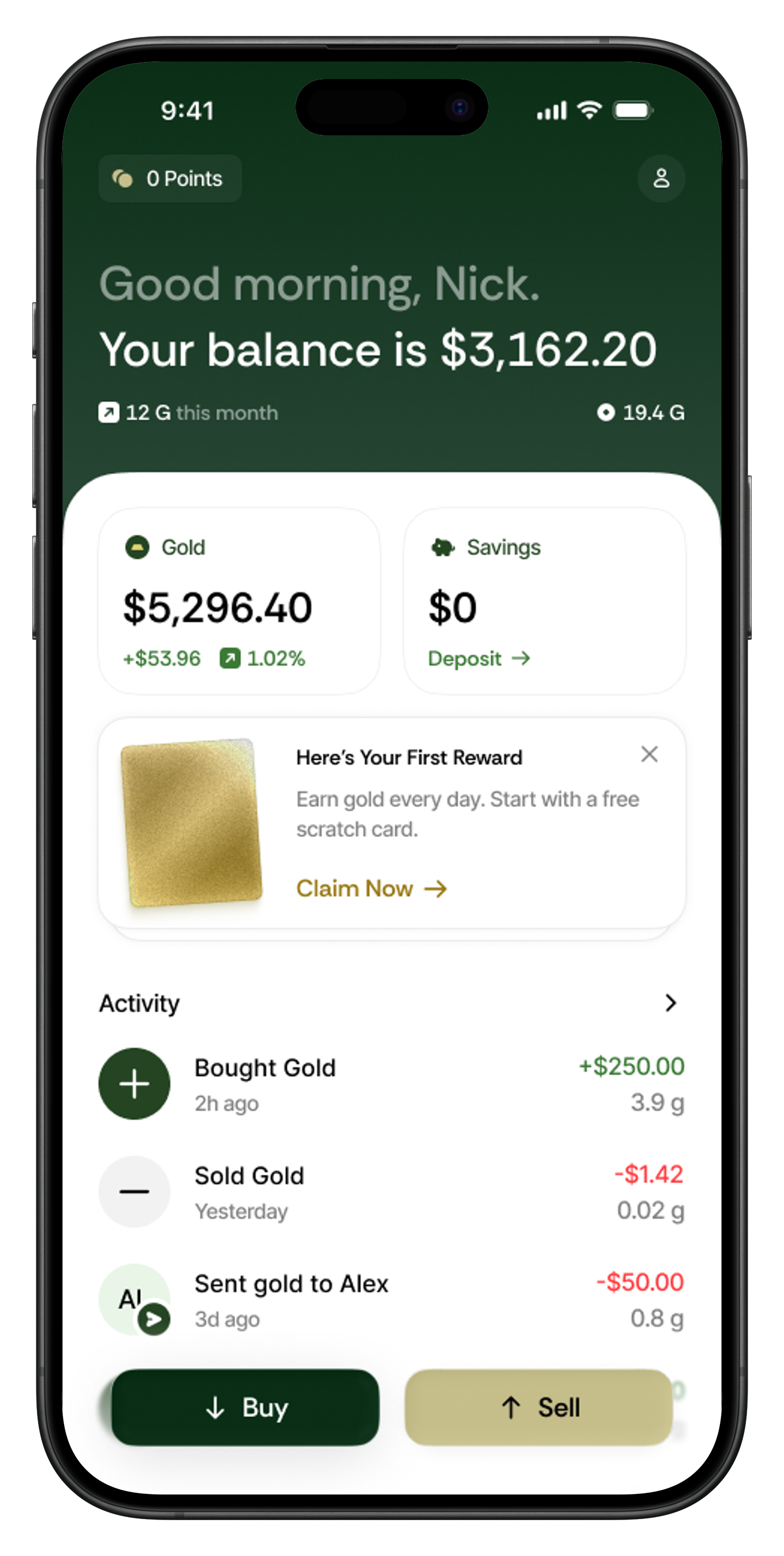Open the 0 Points rewards chip
This screenshot has height=1556, width=784.
point(170,178)
